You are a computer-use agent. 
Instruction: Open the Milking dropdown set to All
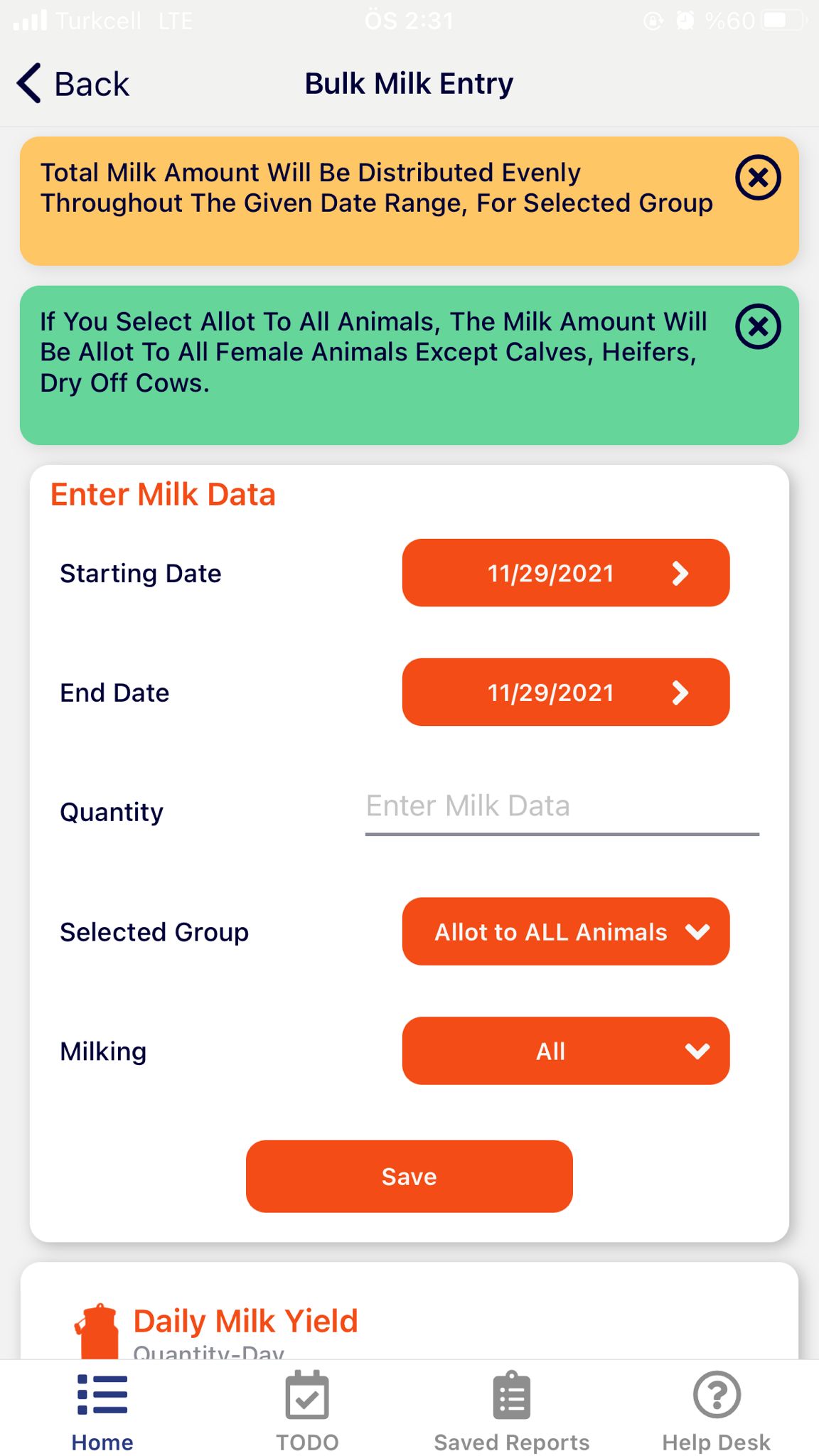click(566, 1051)
